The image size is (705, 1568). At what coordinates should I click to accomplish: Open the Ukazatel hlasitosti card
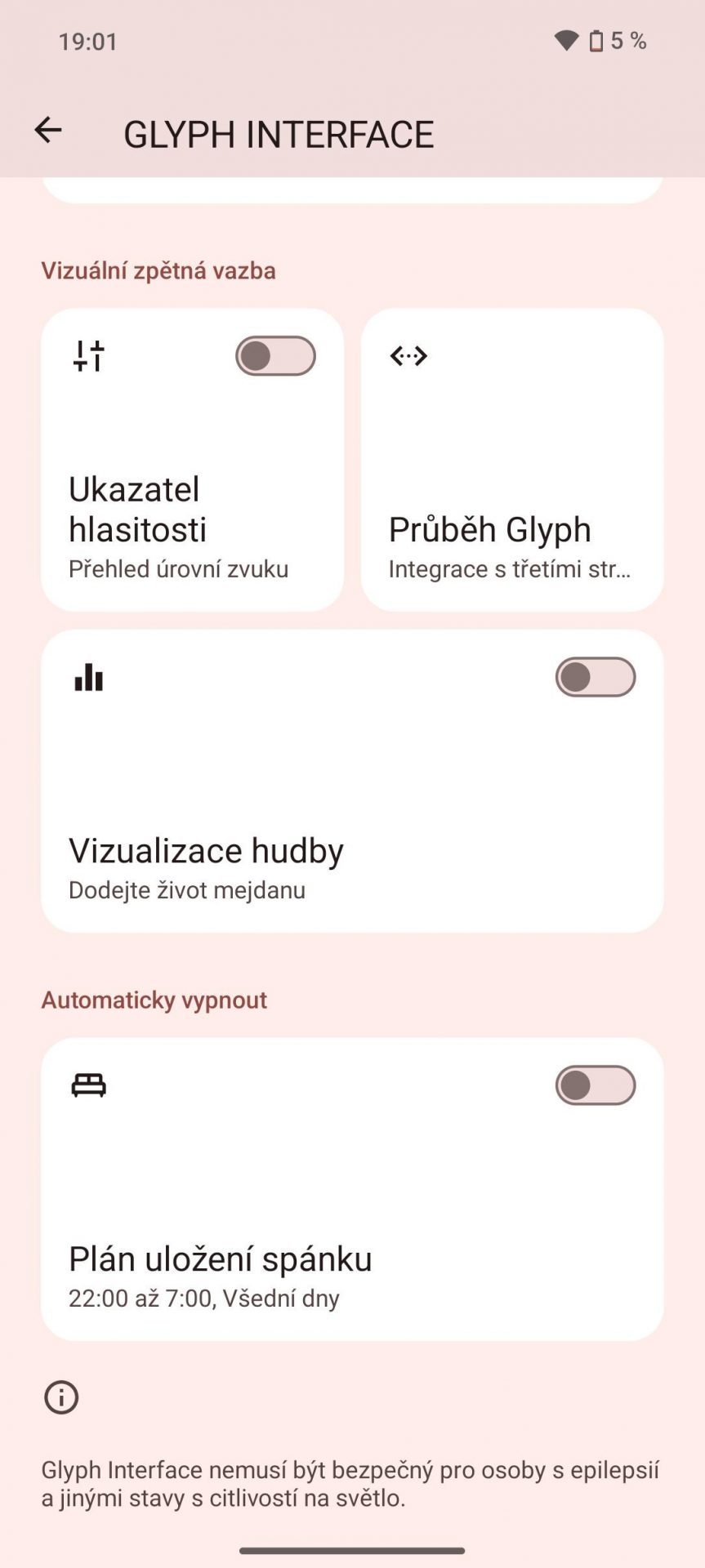(192, 460)
